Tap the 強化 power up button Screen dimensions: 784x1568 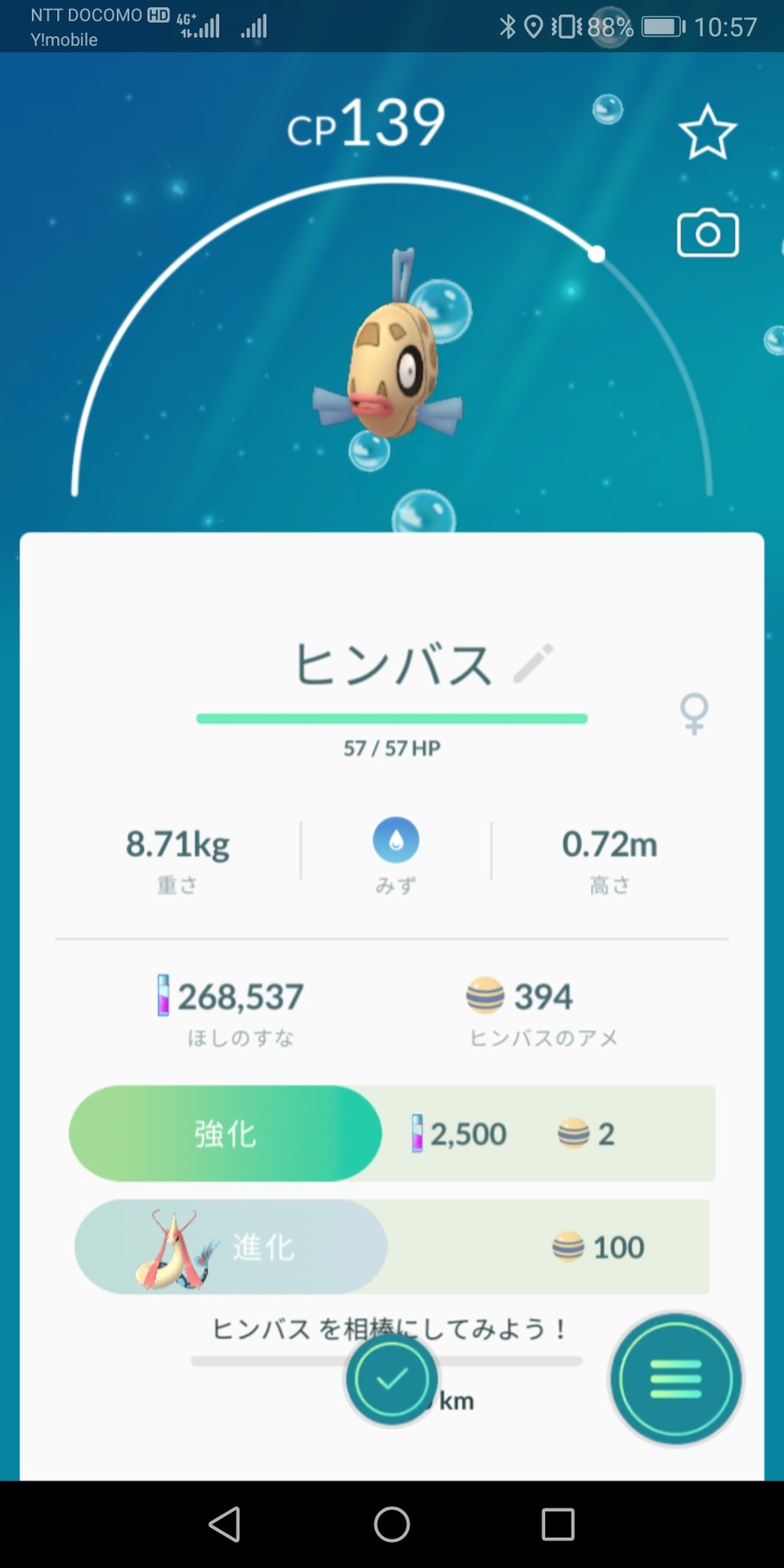pos(225,1133)
